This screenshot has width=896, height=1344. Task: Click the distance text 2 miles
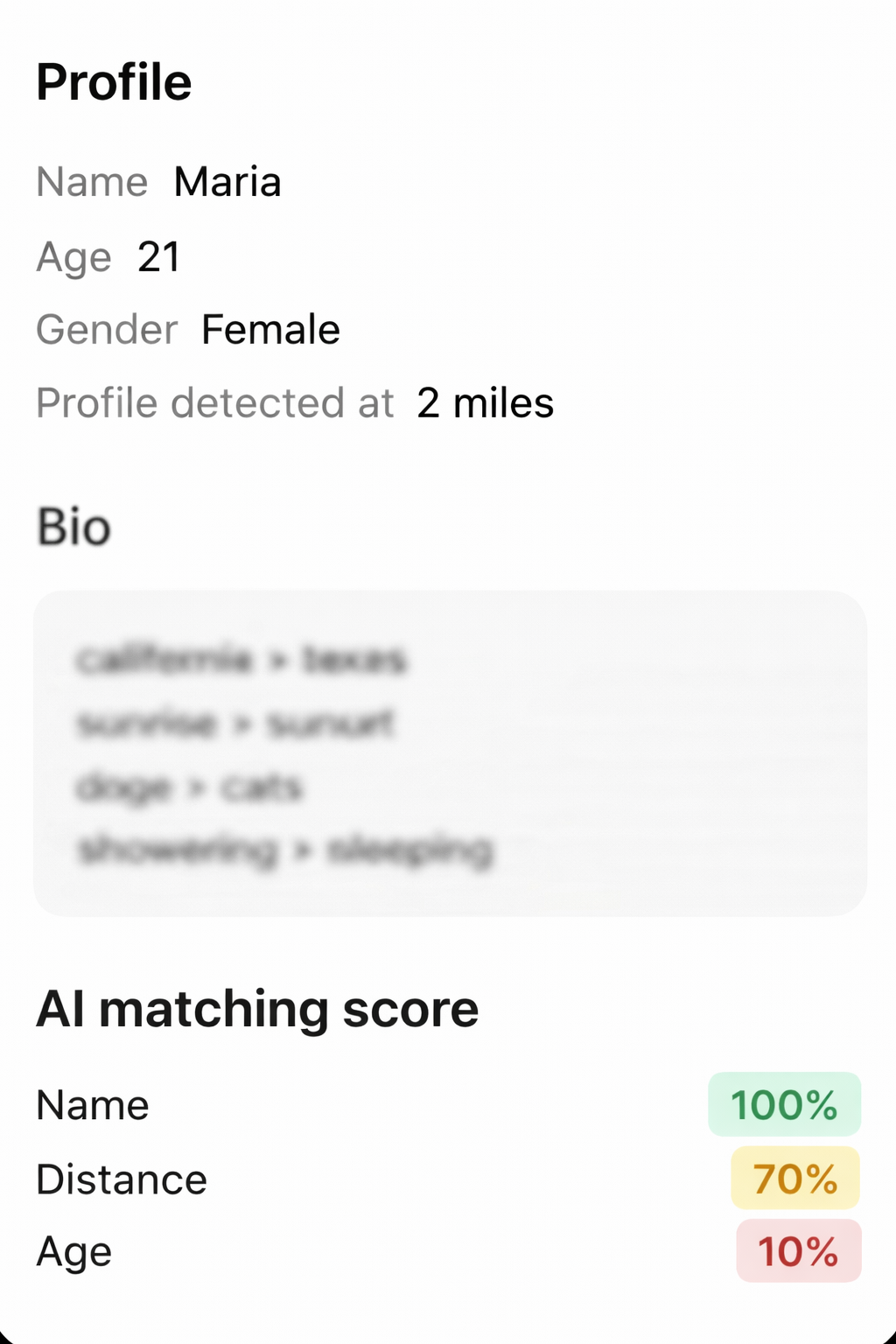[x=485, y=403]
